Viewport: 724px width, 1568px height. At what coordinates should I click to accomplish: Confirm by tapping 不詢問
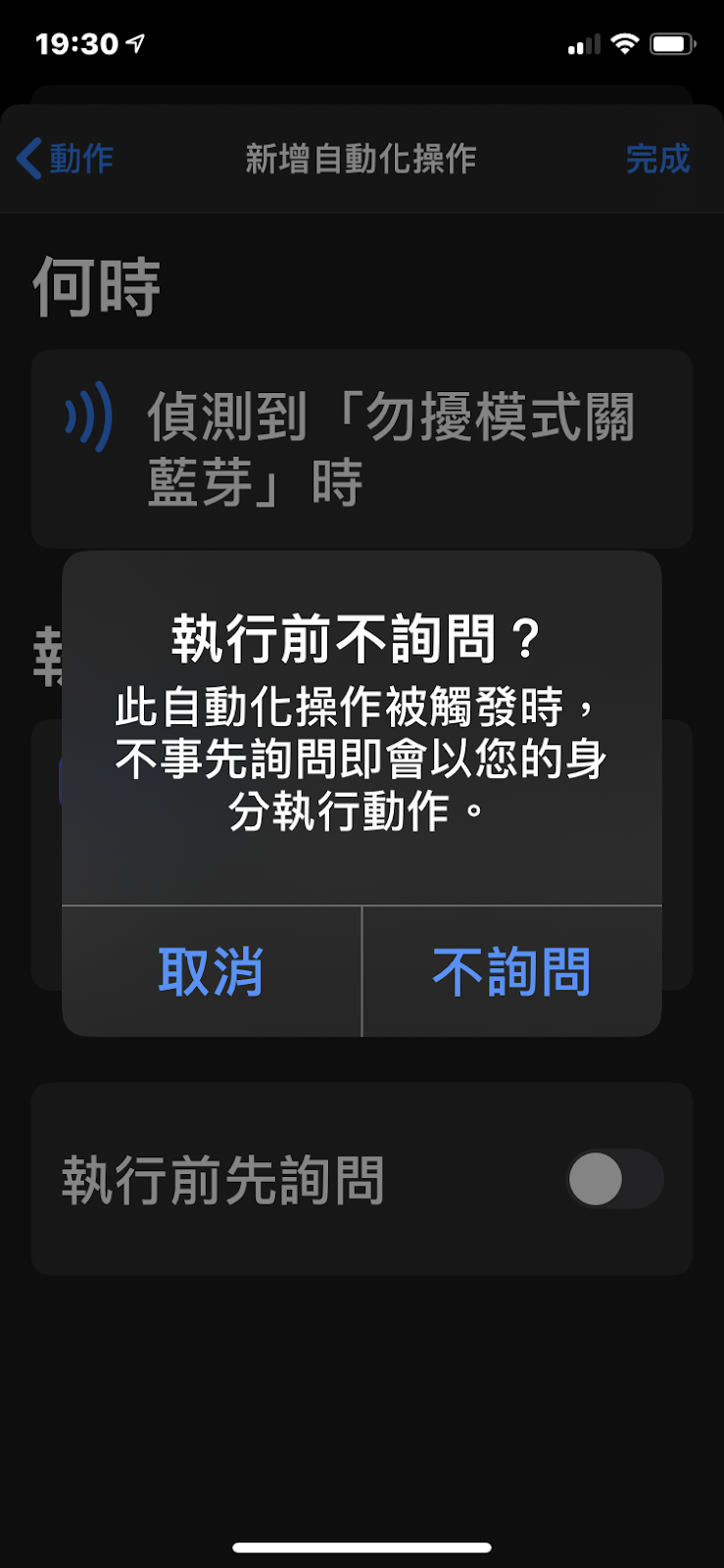pyautogui.click(x=511, y=972)
